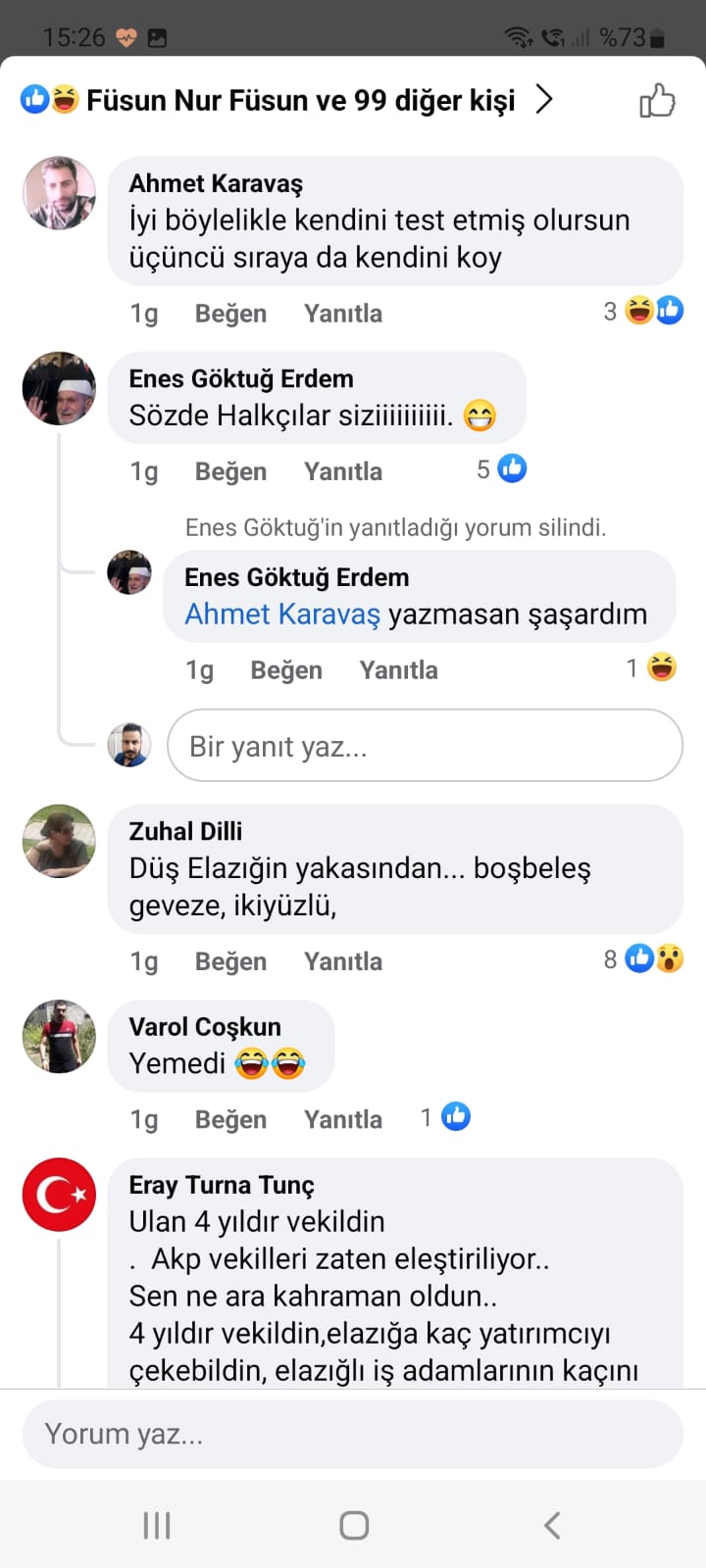Image resolution: width=706 pixels, height=1568 pixels.
Task: Open Eray Turna Tunç's profile picture
Action: click(59, 1195)
